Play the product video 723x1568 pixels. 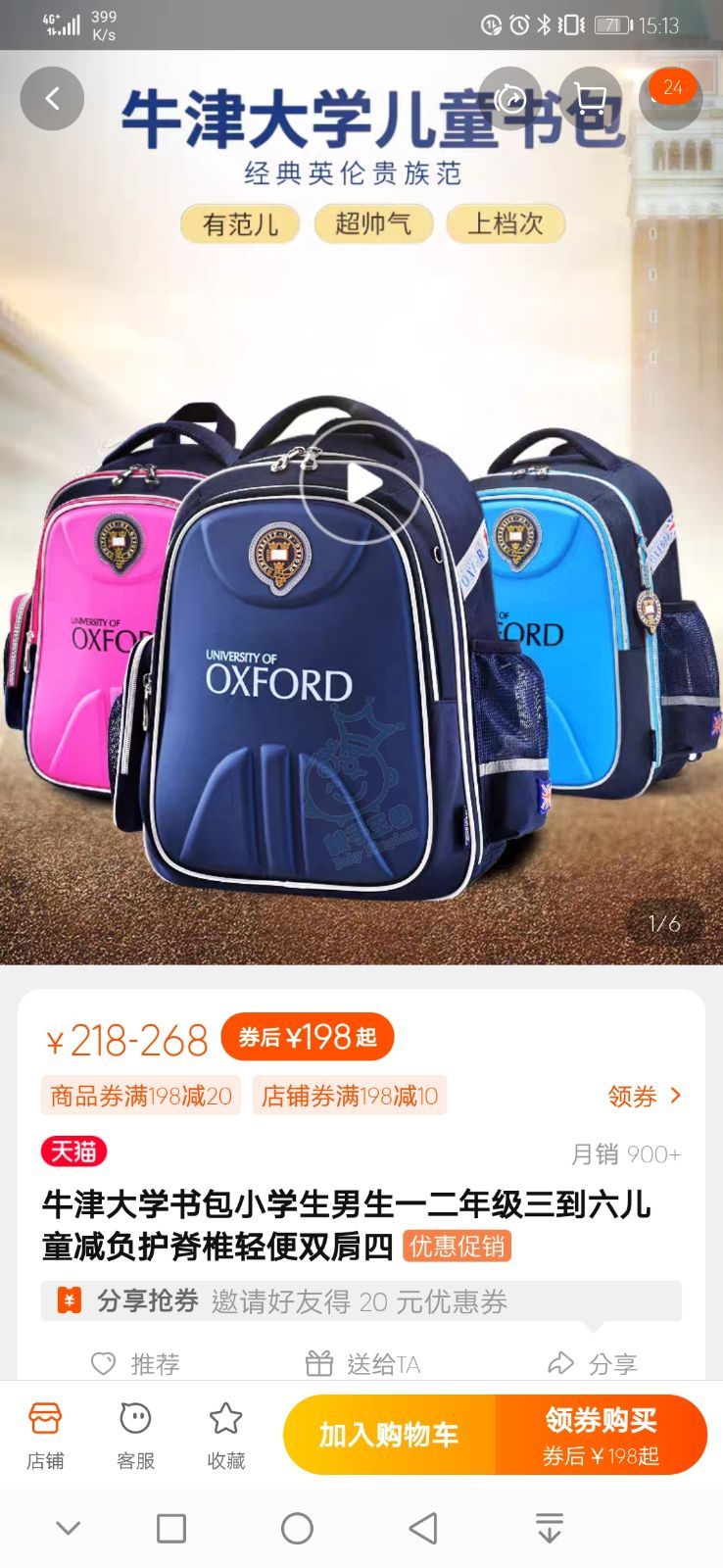361,483
